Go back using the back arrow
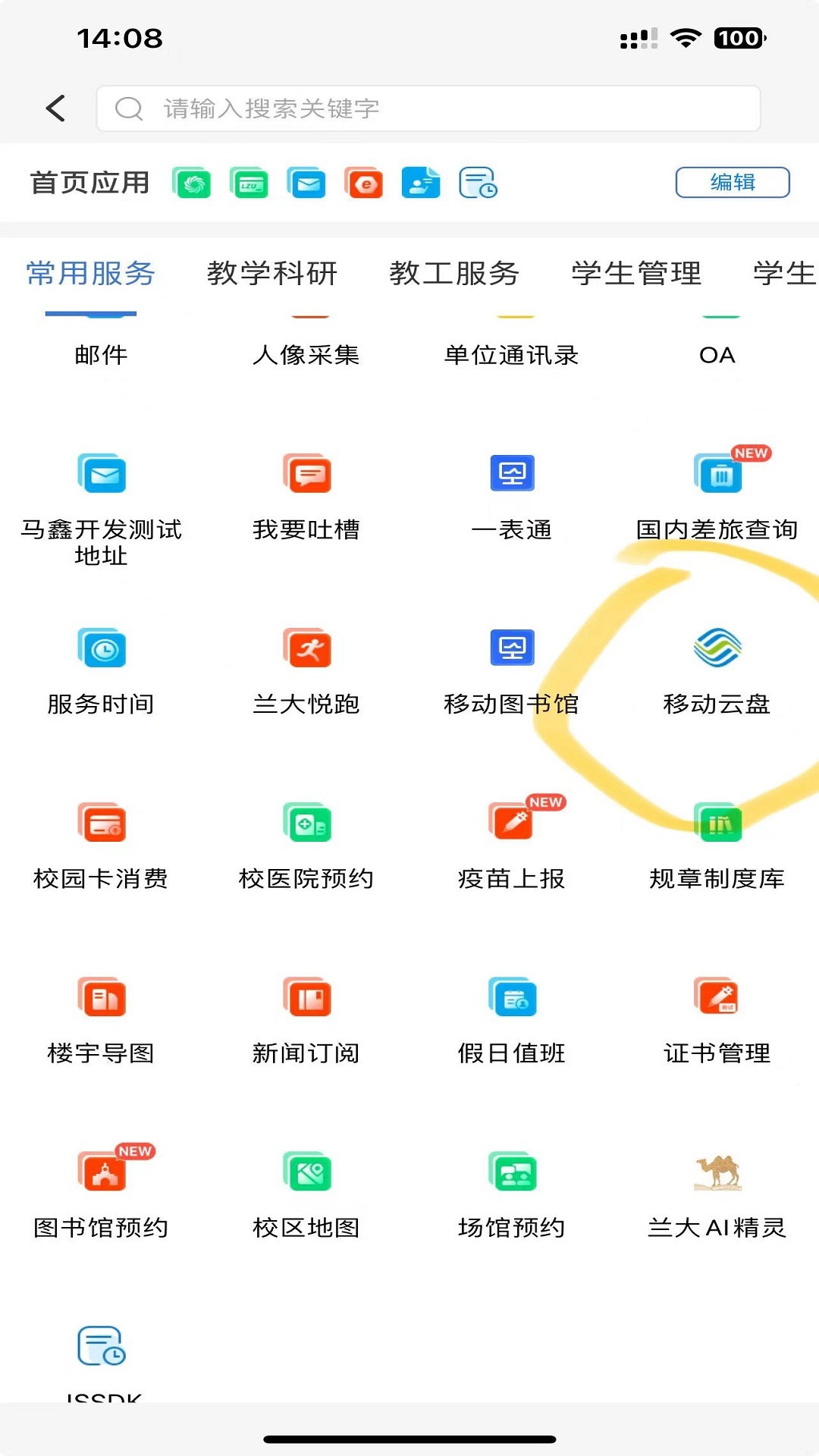Viewport: 819px width, 1456px height. click(55, 108)
